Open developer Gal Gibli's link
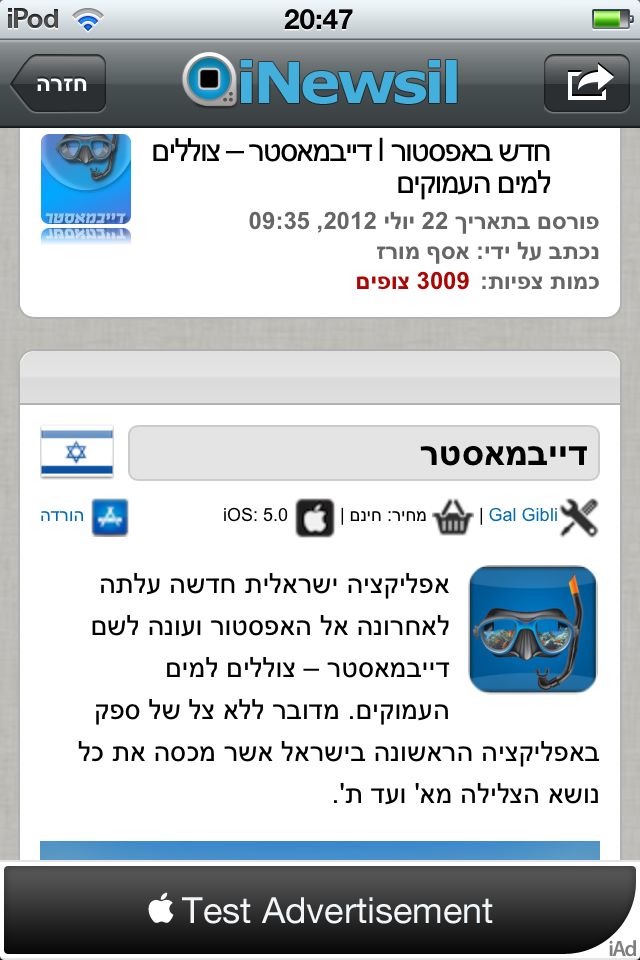 (523, 517)
